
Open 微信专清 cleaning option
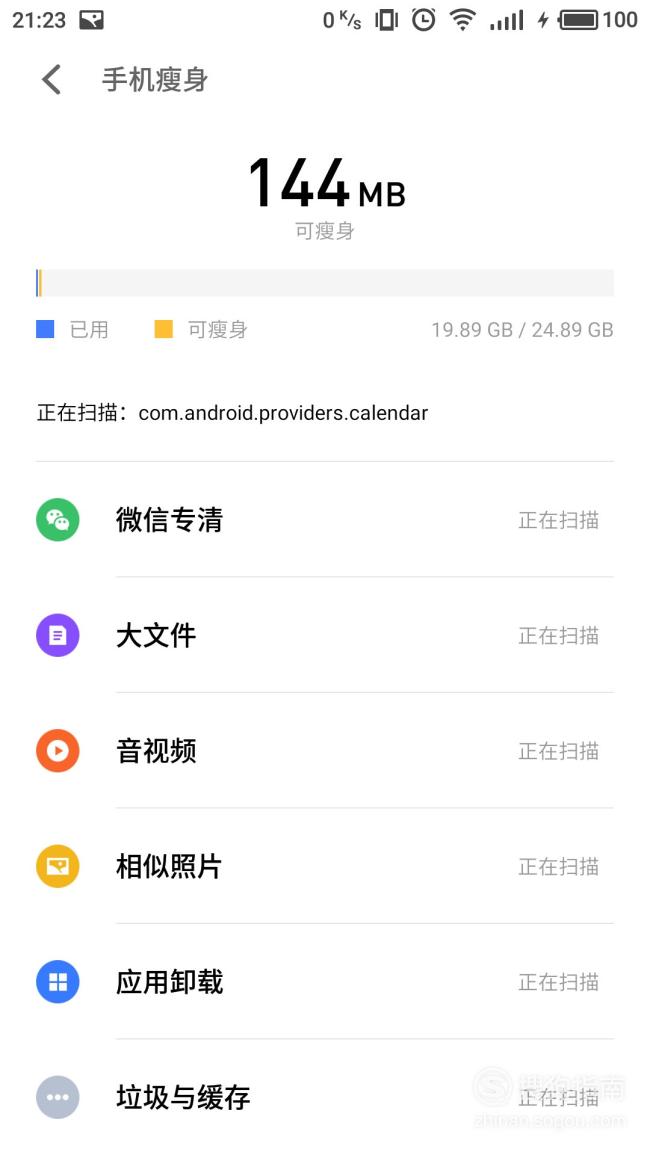pos(324,520)
